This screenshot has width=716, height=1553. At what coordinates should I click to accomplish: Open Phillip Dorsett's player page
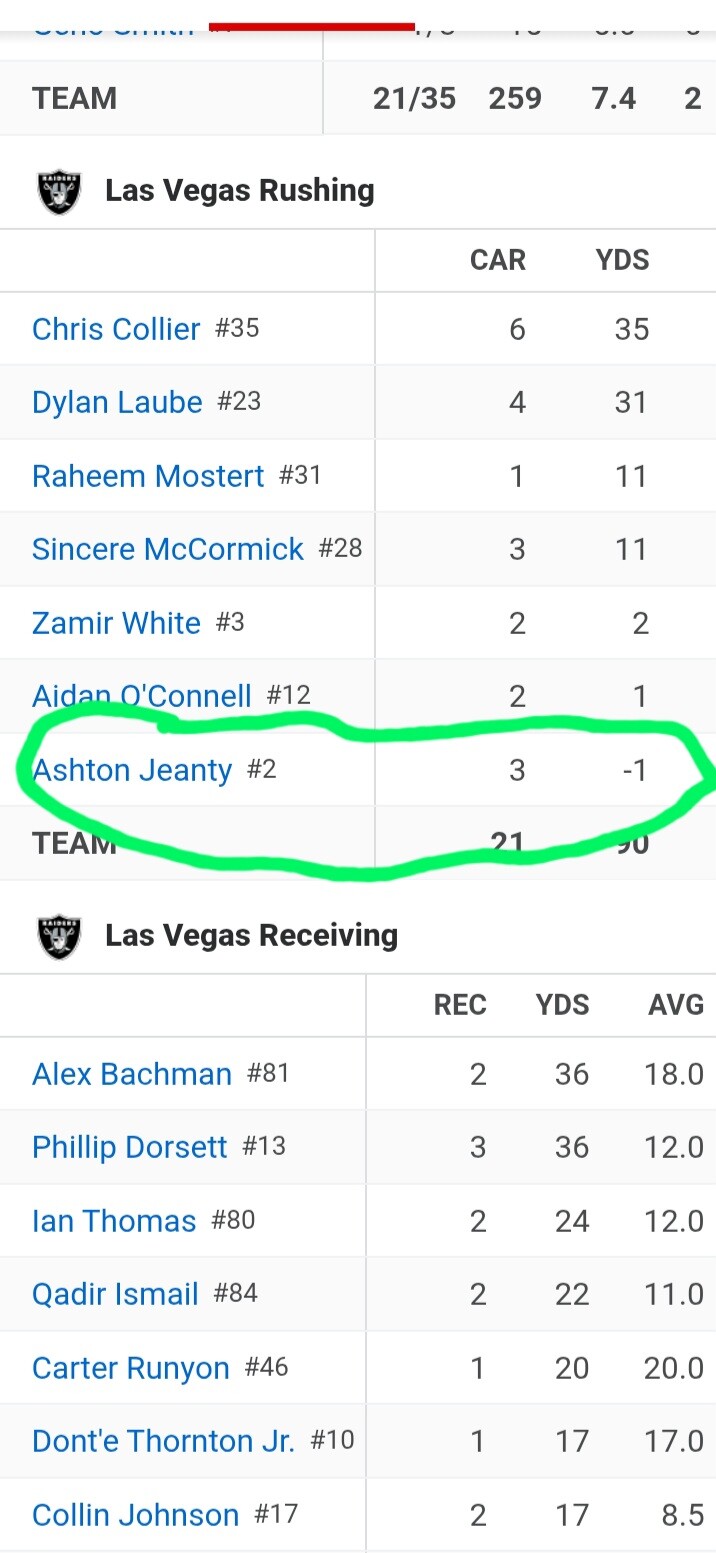pos(130,1147)
